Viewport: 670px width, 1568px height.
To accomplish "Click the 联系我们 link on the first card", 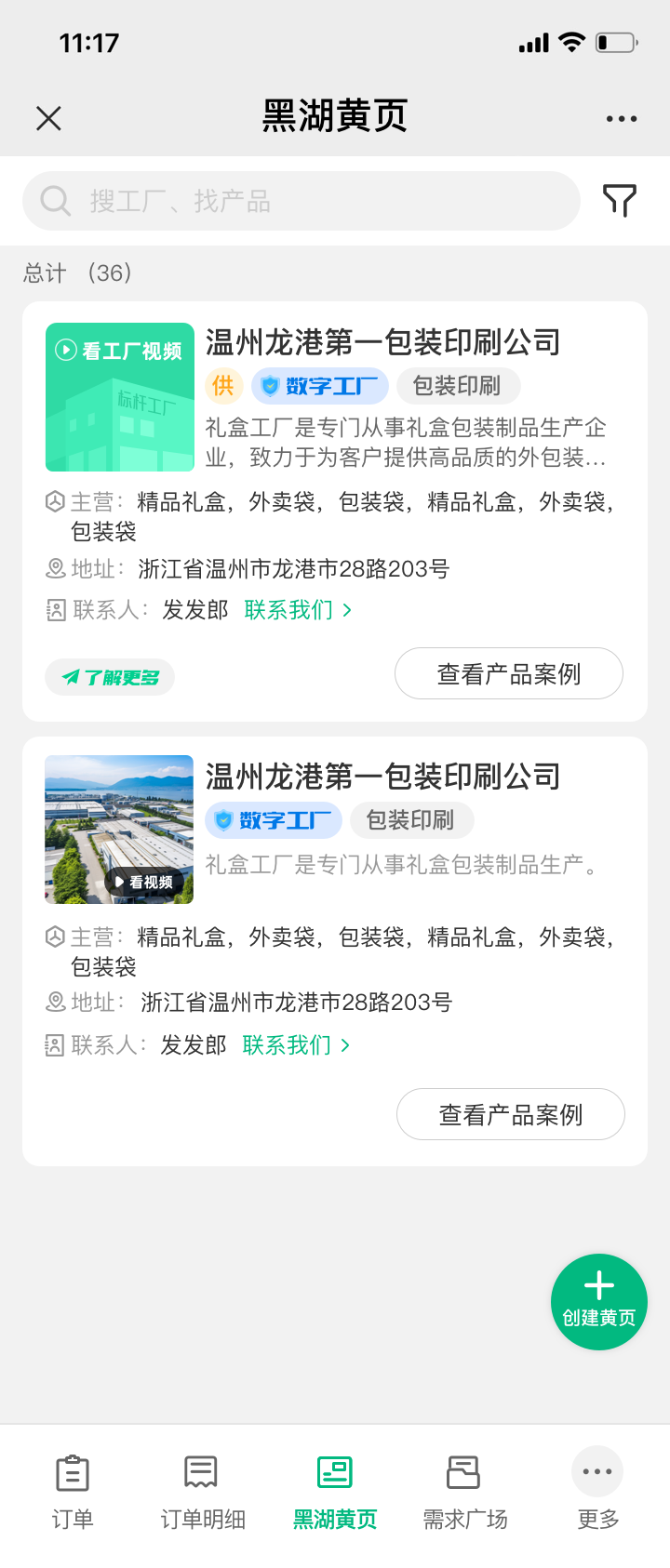I will 292,609.
